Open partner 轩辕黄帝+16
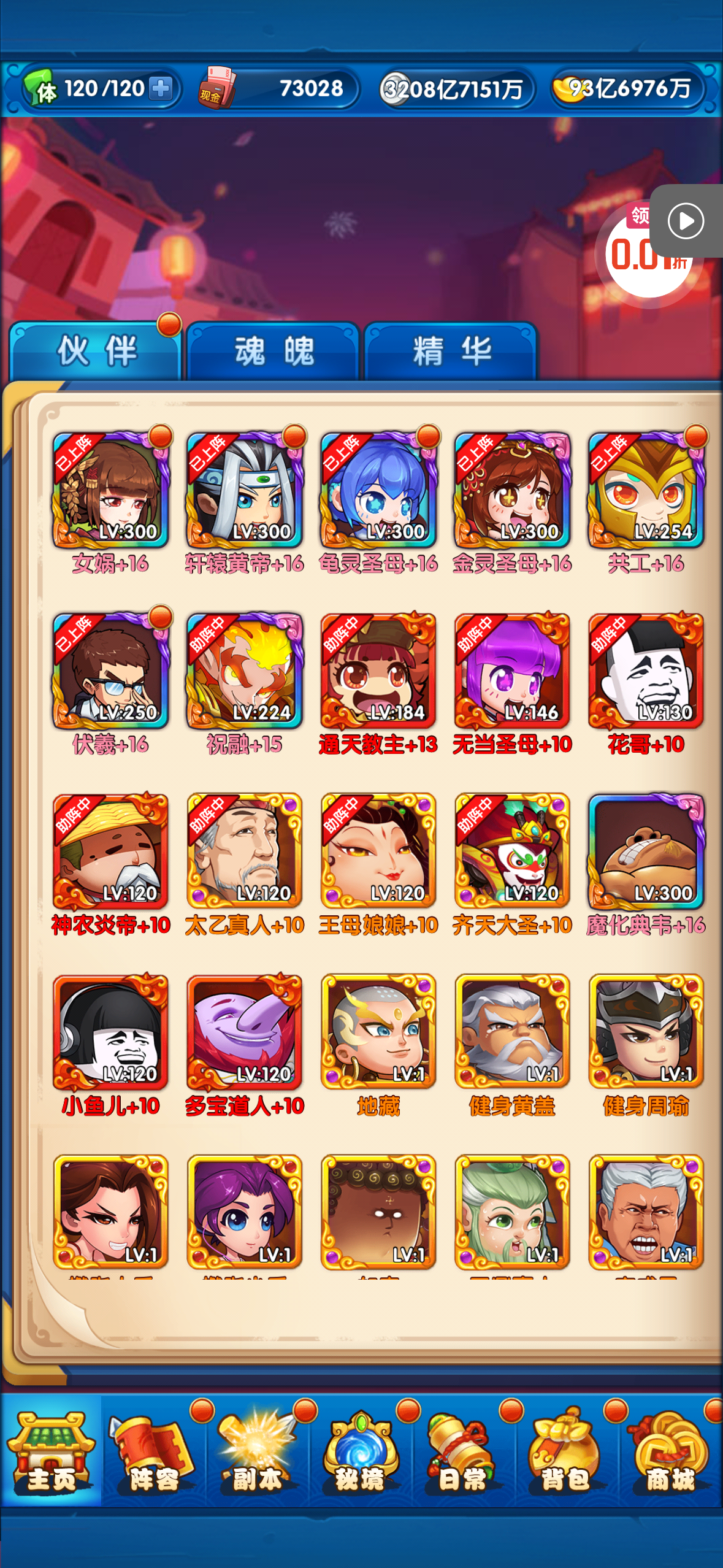This screenshot has width=723, height=1568. pyautogui.click(x=244, y=491)
